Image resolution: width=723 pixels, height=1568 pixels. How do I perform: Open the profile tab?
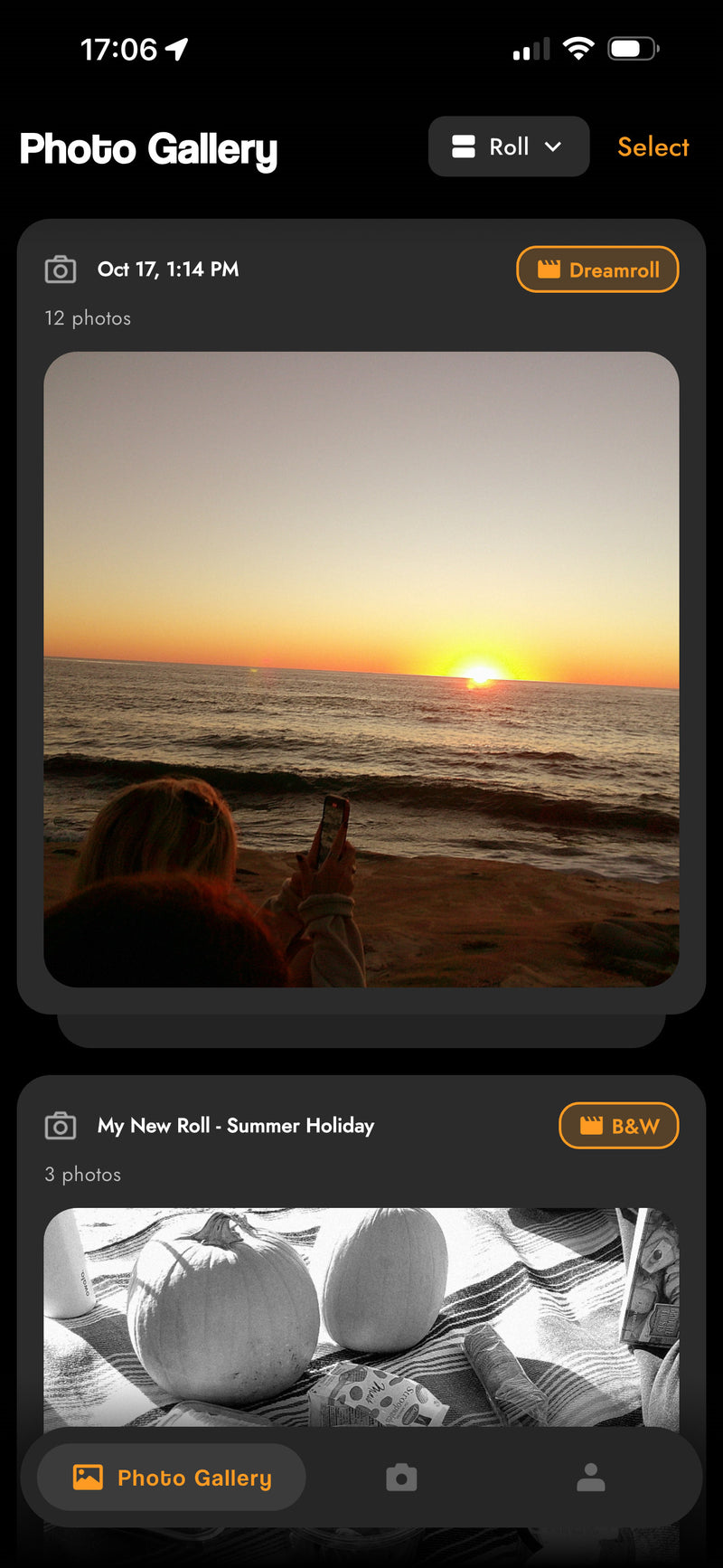pos(590,1478)
